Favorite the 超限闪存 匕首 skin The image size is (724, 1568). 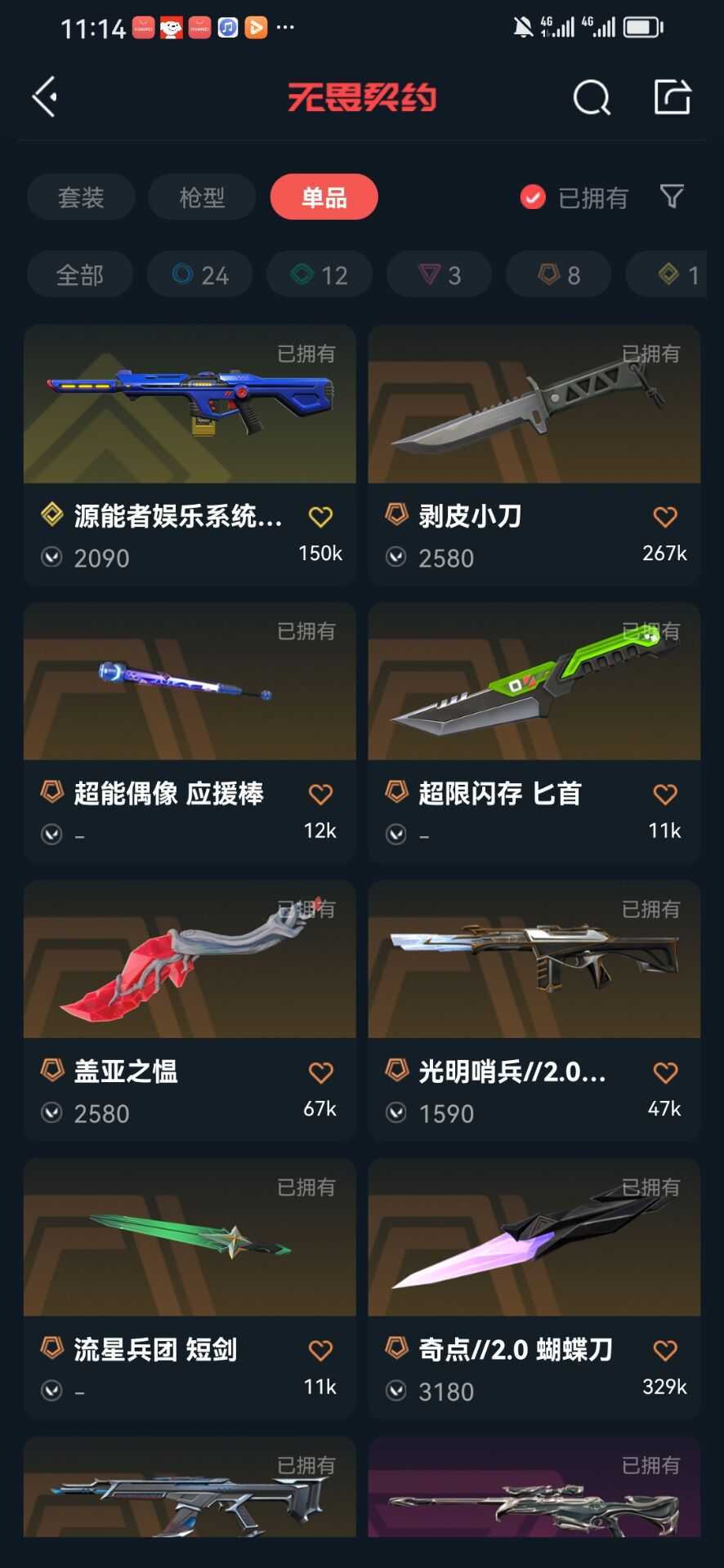coord(665,794)
